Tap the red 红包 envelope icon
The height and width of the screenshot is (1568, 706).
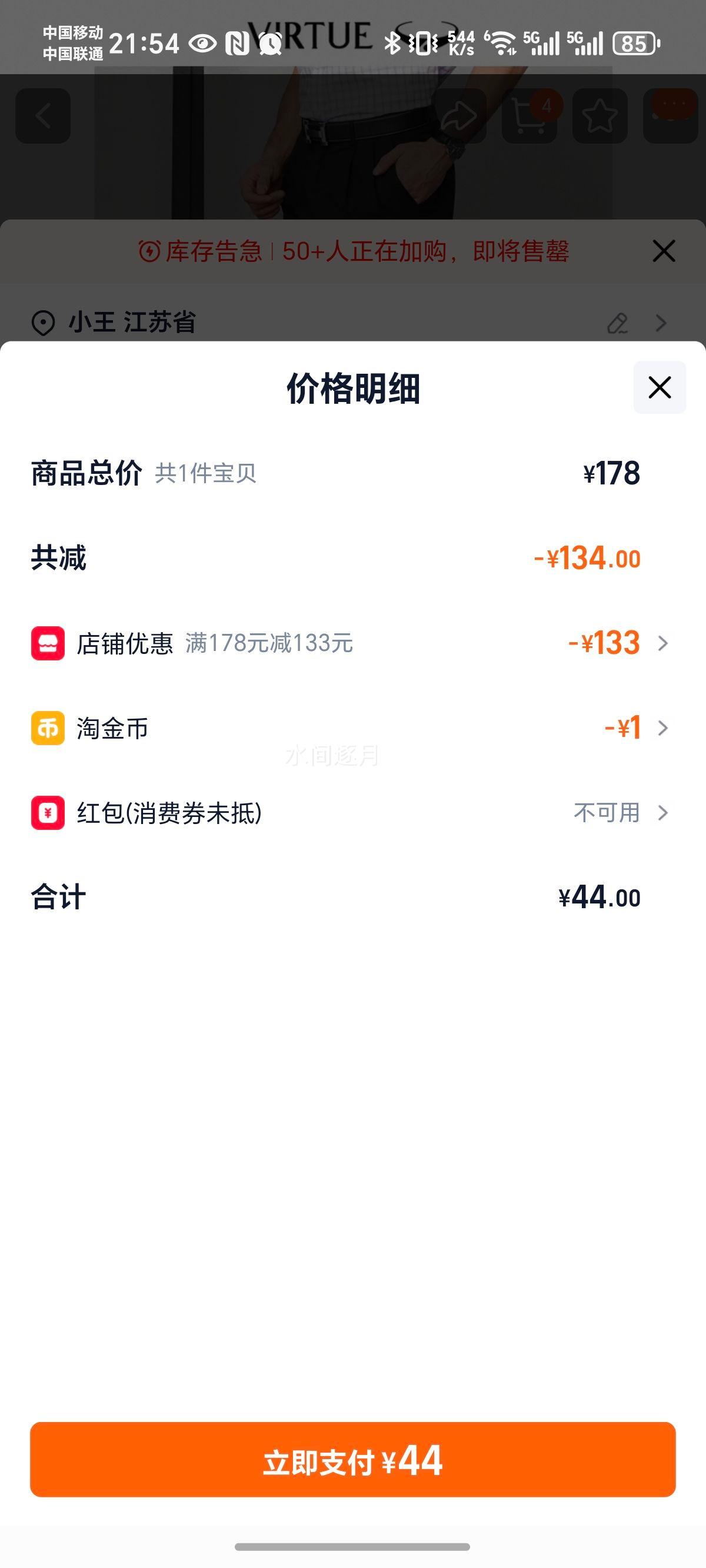48,814
